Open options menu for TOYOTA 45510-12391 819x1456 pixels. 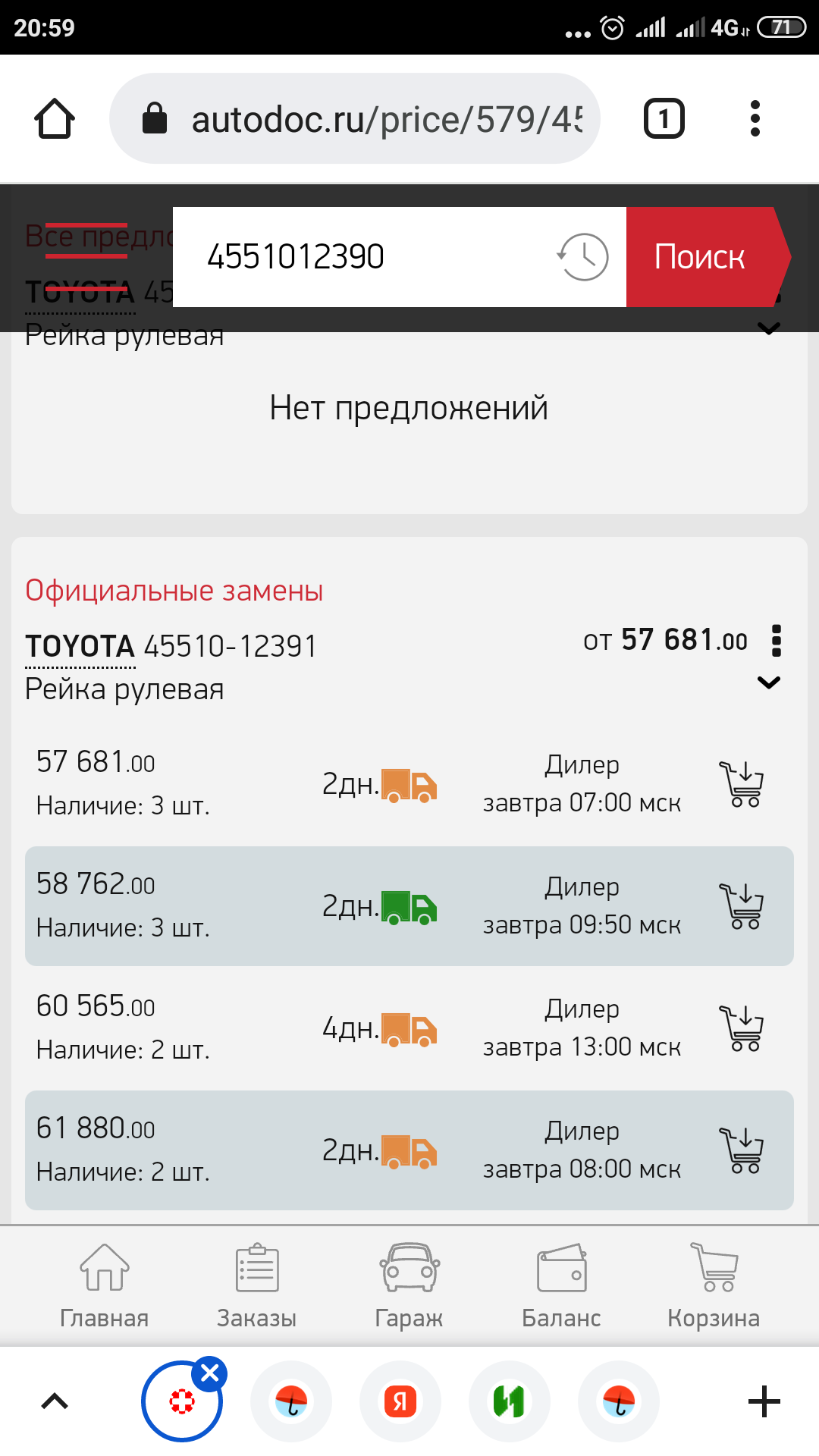tap(776, 641)
